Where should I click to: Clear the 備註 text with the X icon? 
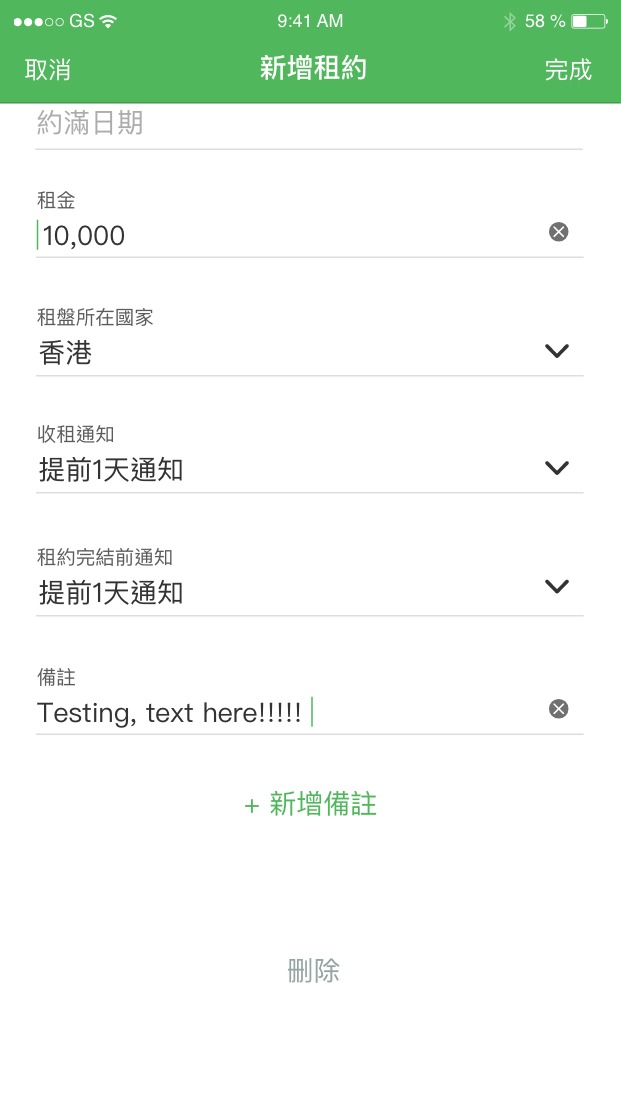point(558,709)
